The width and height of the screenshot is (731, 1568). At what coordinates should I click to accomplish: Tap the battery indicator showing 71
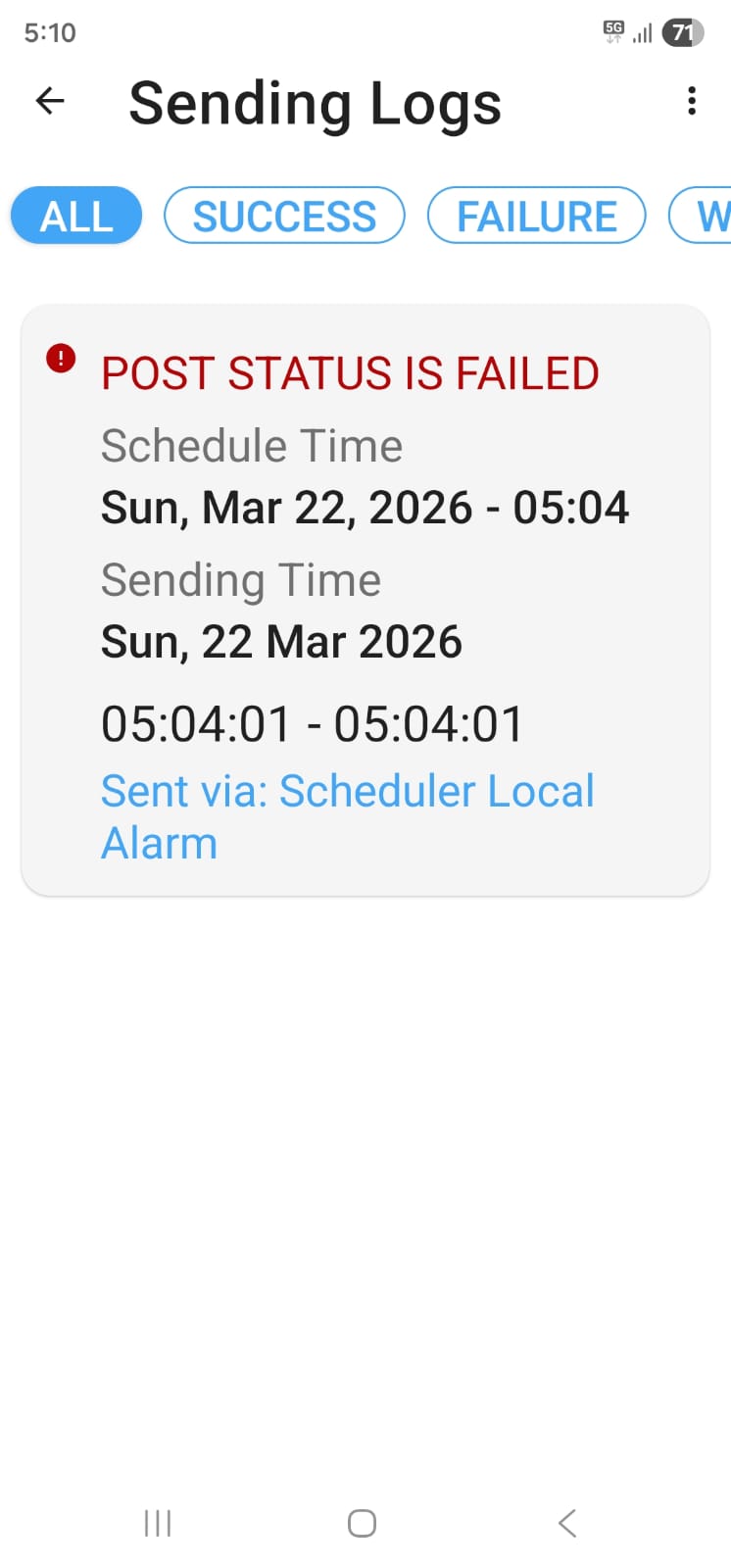[683, 32]
